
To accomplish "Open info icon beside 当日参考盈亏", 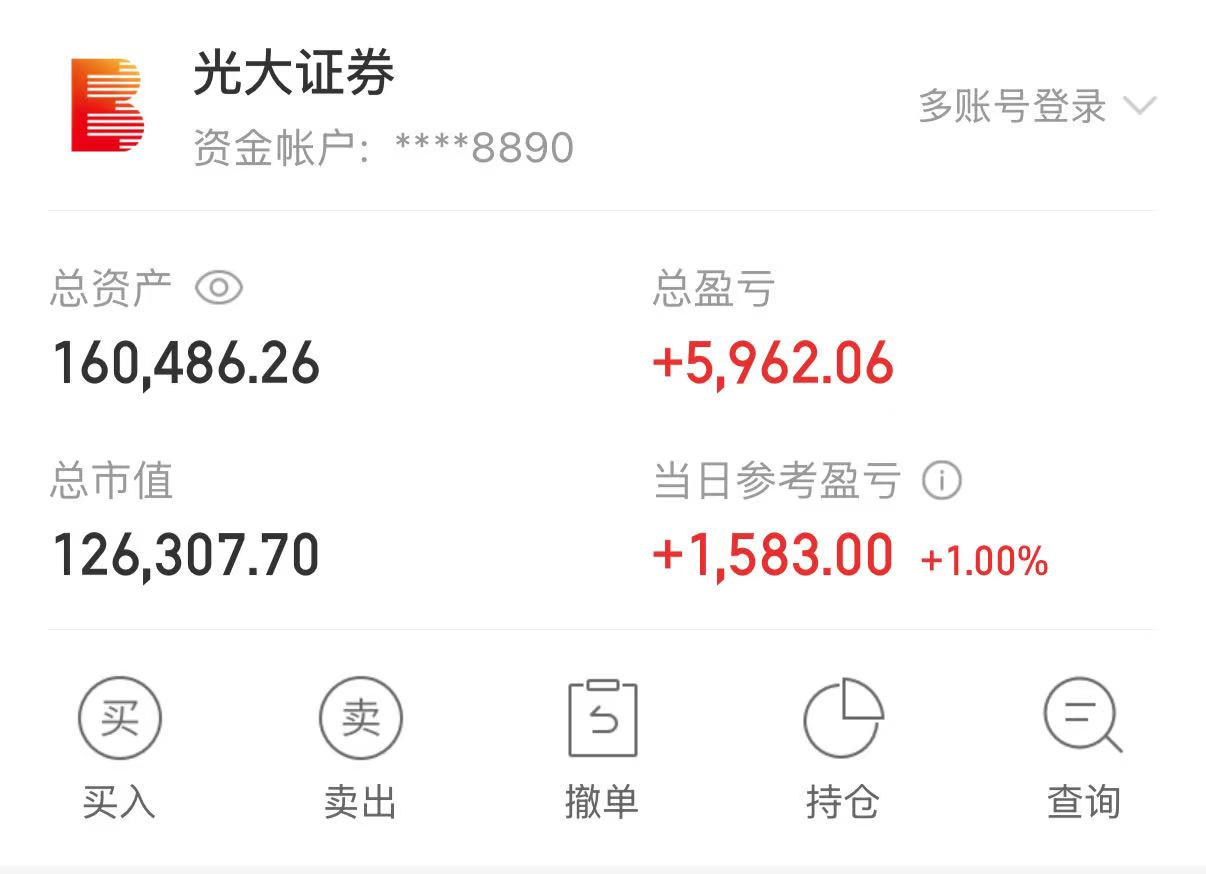I will [941, 481].
